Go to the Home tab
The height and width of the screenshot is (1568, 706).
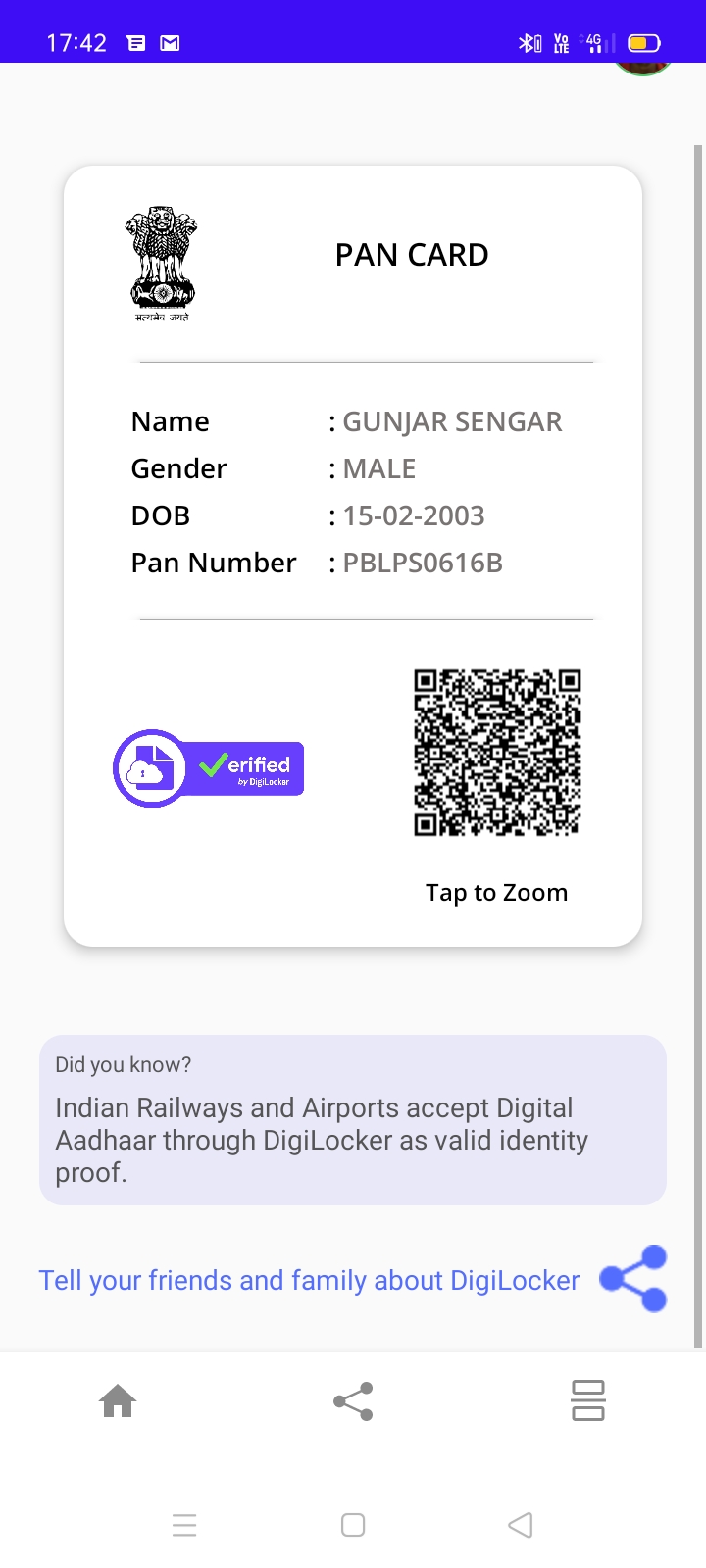tap(118, 1401)
